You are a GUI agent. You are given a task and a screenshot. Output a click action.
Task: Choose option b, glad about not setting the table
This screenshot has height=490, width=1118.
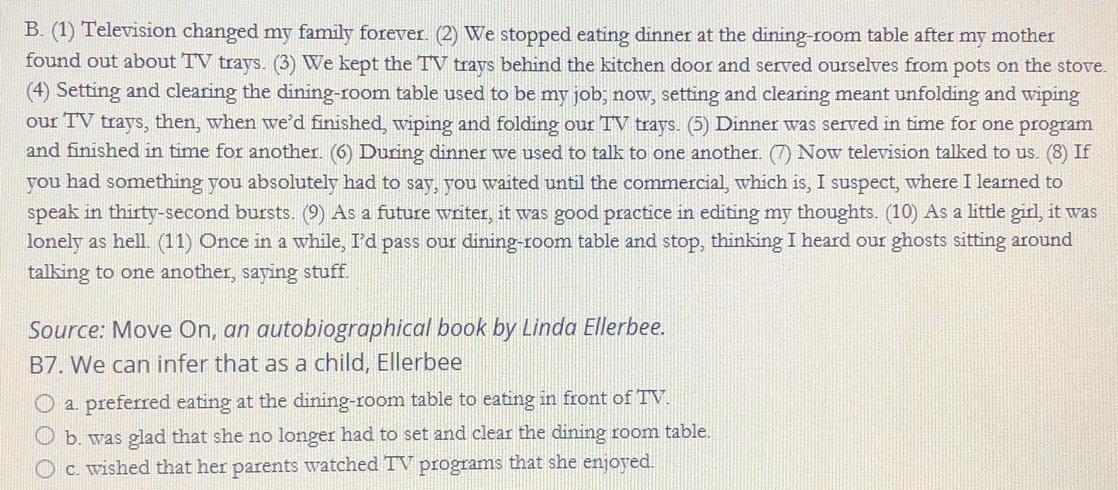point(47,434)
